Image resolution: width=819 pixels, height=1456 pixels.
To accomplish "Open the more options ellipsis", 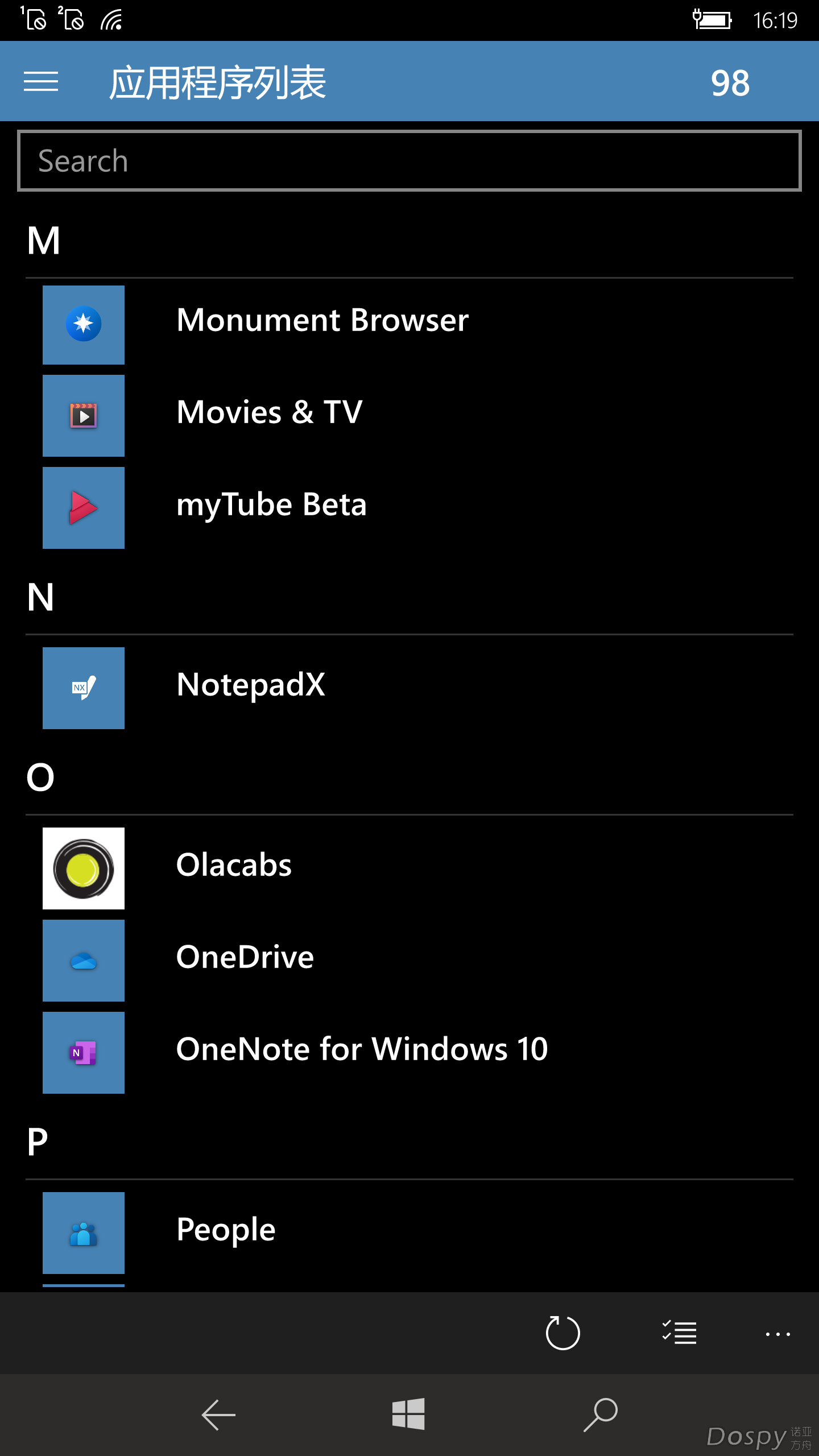I will coord(777,1334).
